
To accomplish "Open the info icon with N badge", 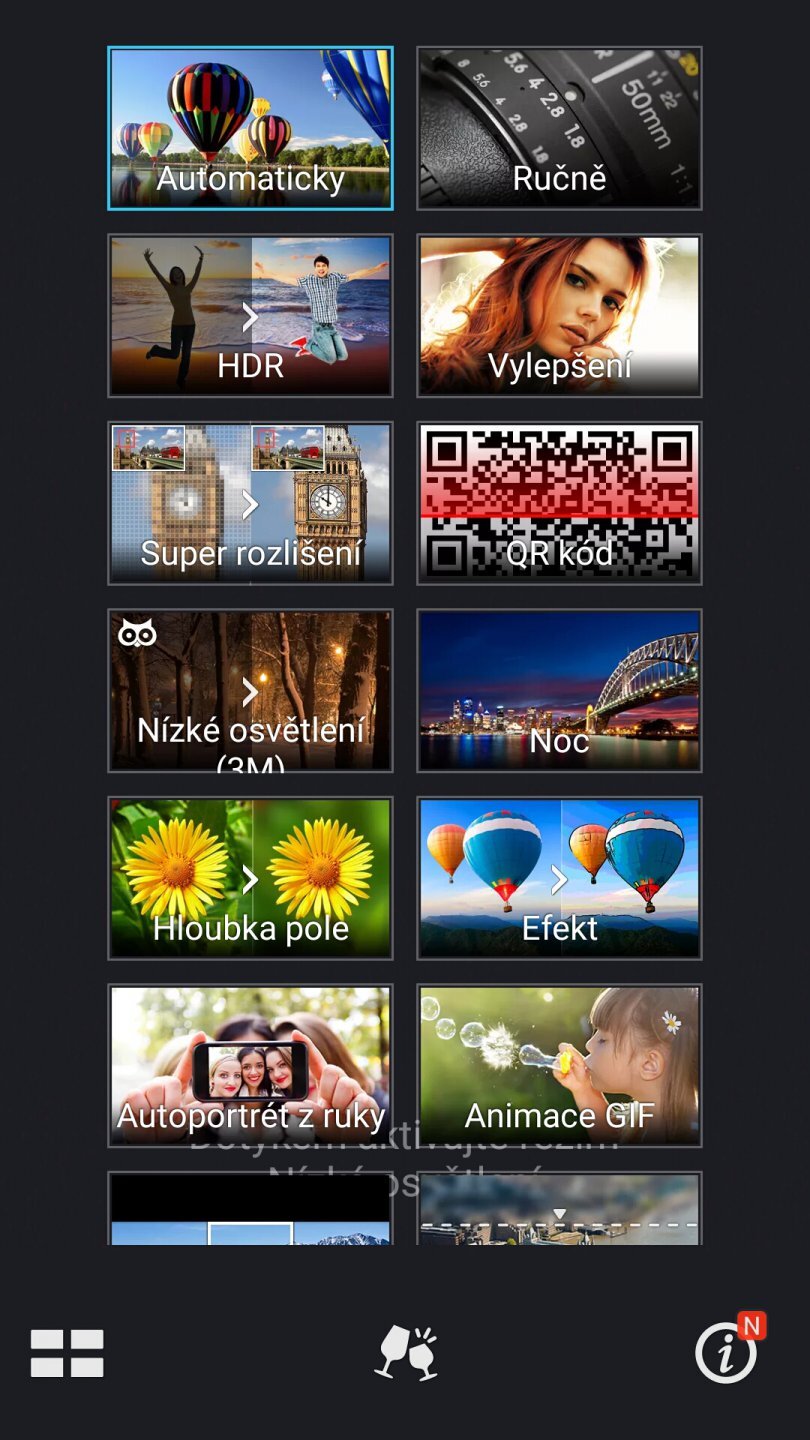I will point(726,1353).
